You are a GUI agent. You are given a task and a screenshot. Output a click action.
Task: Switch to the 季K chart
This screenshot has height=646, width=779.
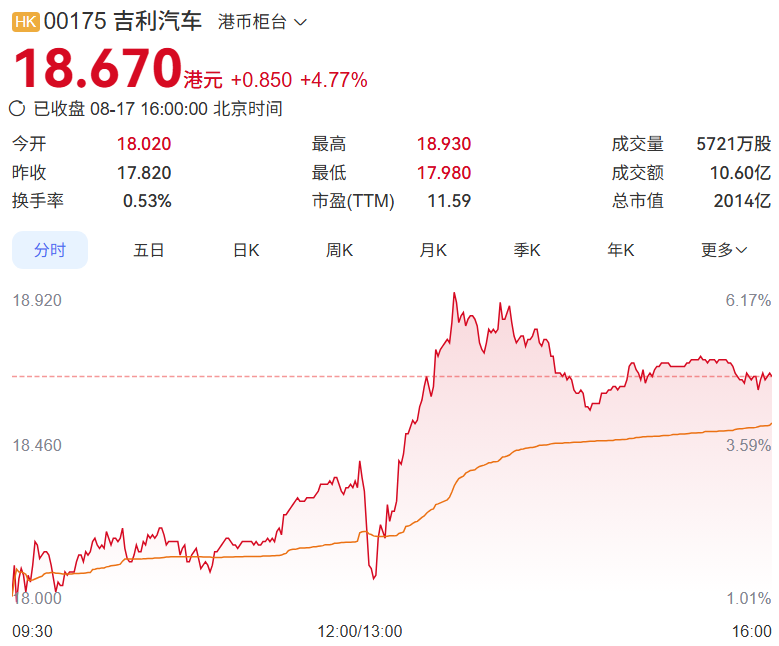click(527, 250)
